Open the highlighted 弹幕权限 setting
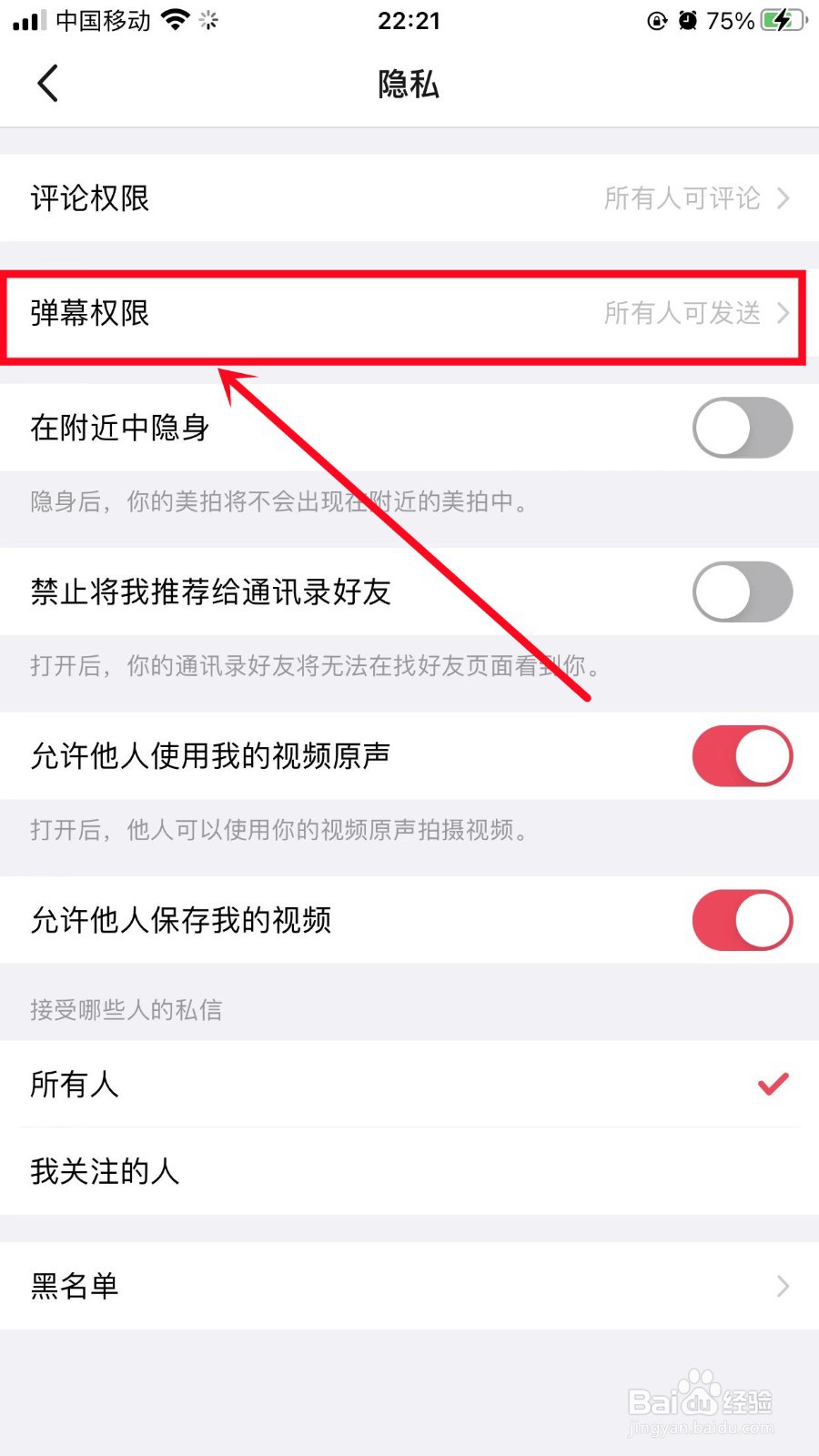 pos(409,314)
